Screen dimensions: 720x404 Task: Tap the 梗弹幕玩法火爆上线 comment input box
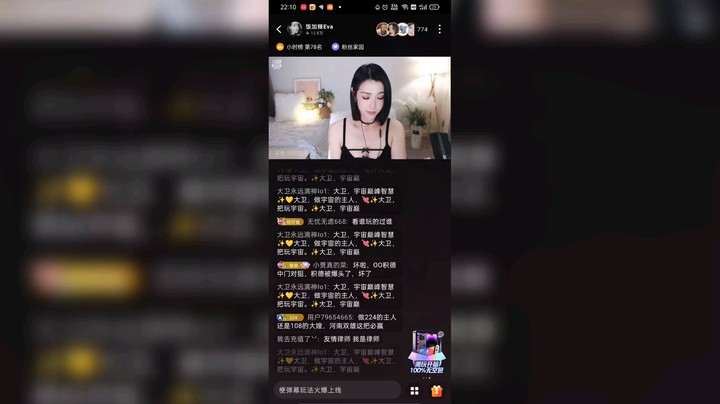[336, 390]
